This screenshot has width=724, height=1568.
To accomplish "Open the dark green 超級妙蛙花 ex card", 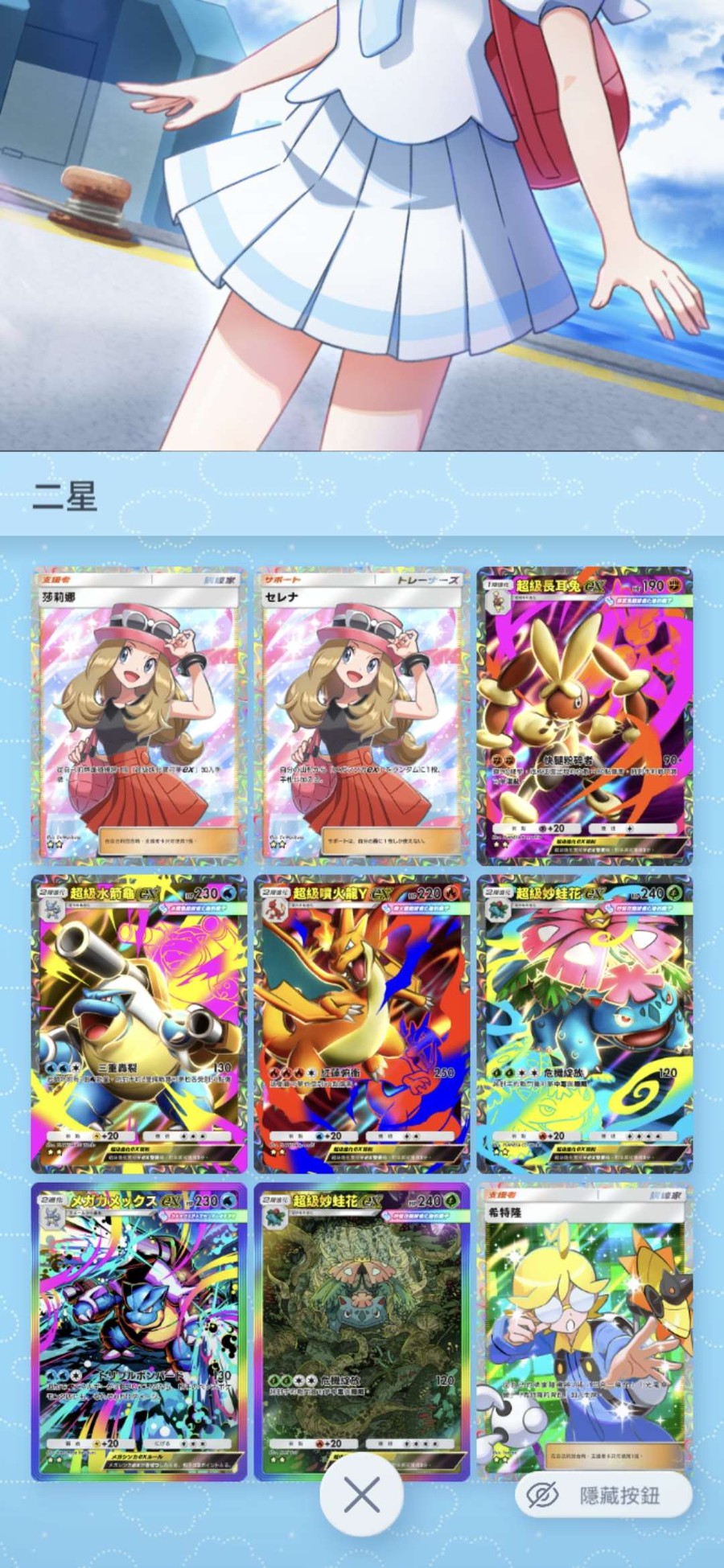I will 361,1319.
